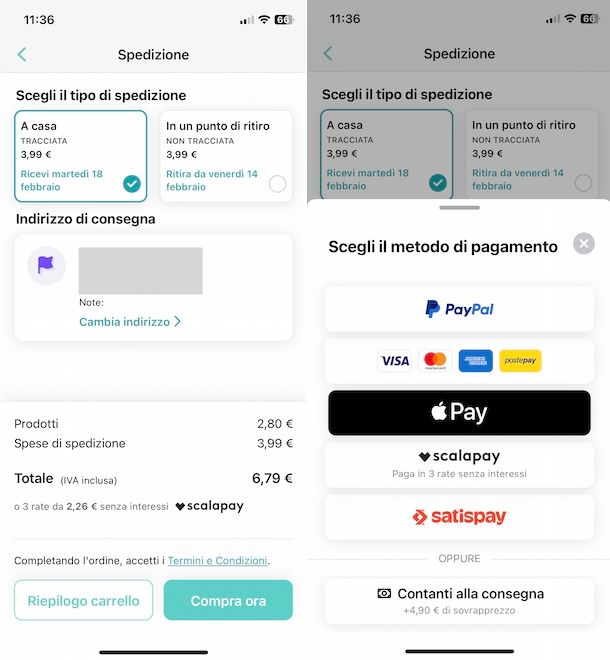Open Cambia indirizzo to change the delivery address

[130, 322]
